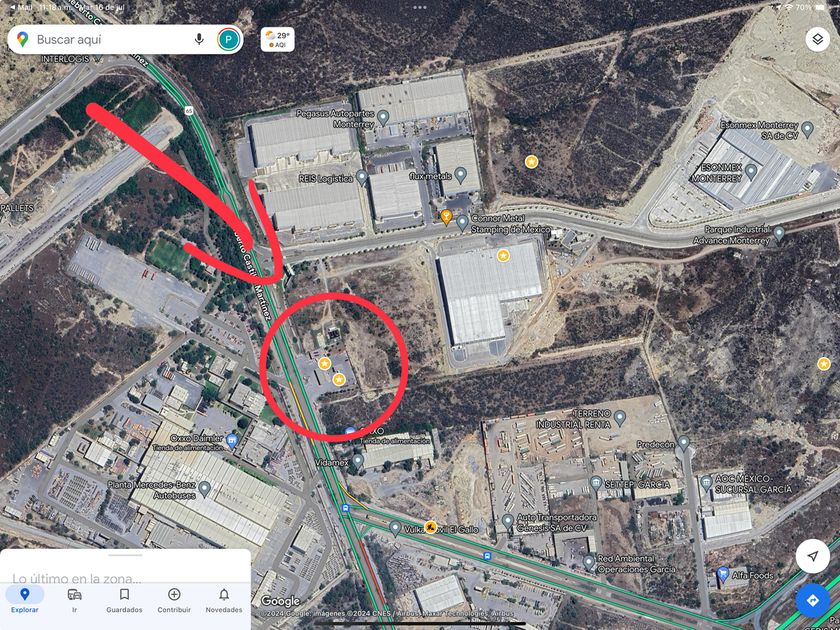Select the Parque Industrial Advance Monterrey pin
The height and width of the screenshot is (630, 840).
click(779, 233)
